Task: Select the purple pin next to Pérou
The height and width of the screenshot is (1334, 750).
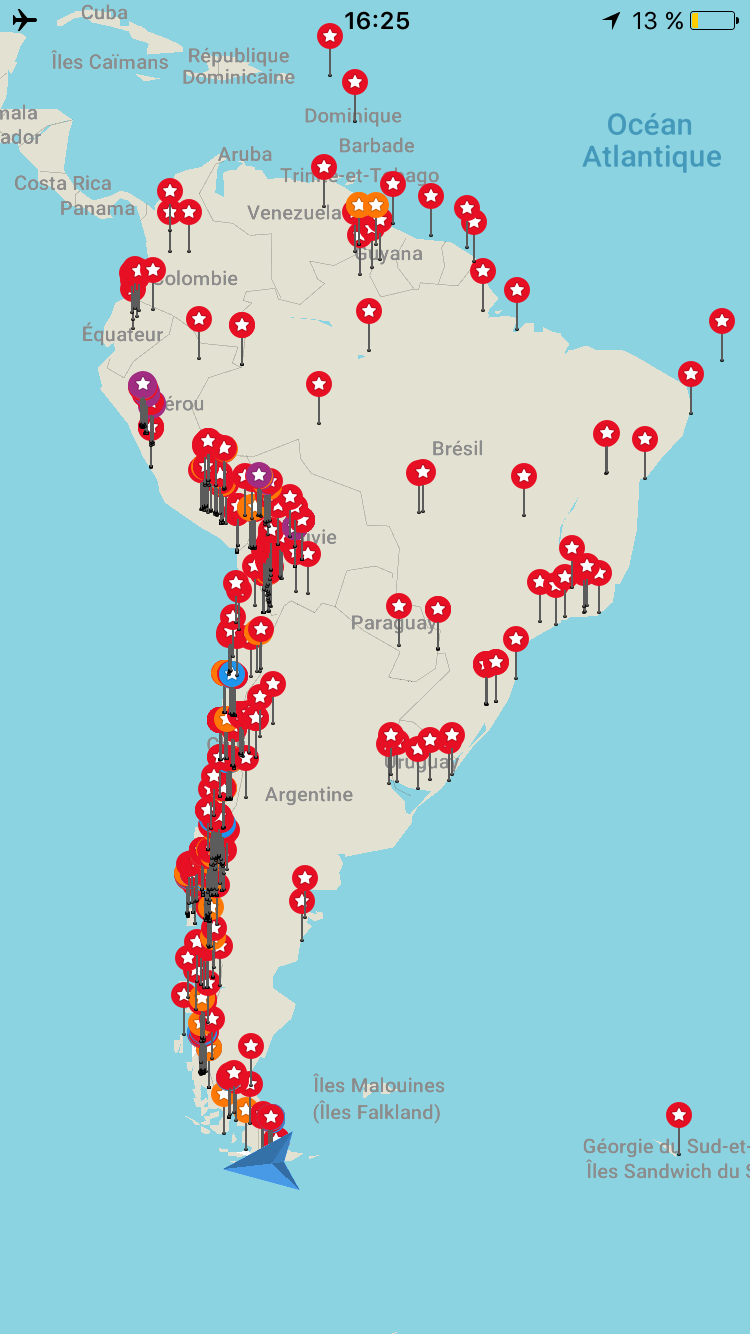Action: coord(143,385)
